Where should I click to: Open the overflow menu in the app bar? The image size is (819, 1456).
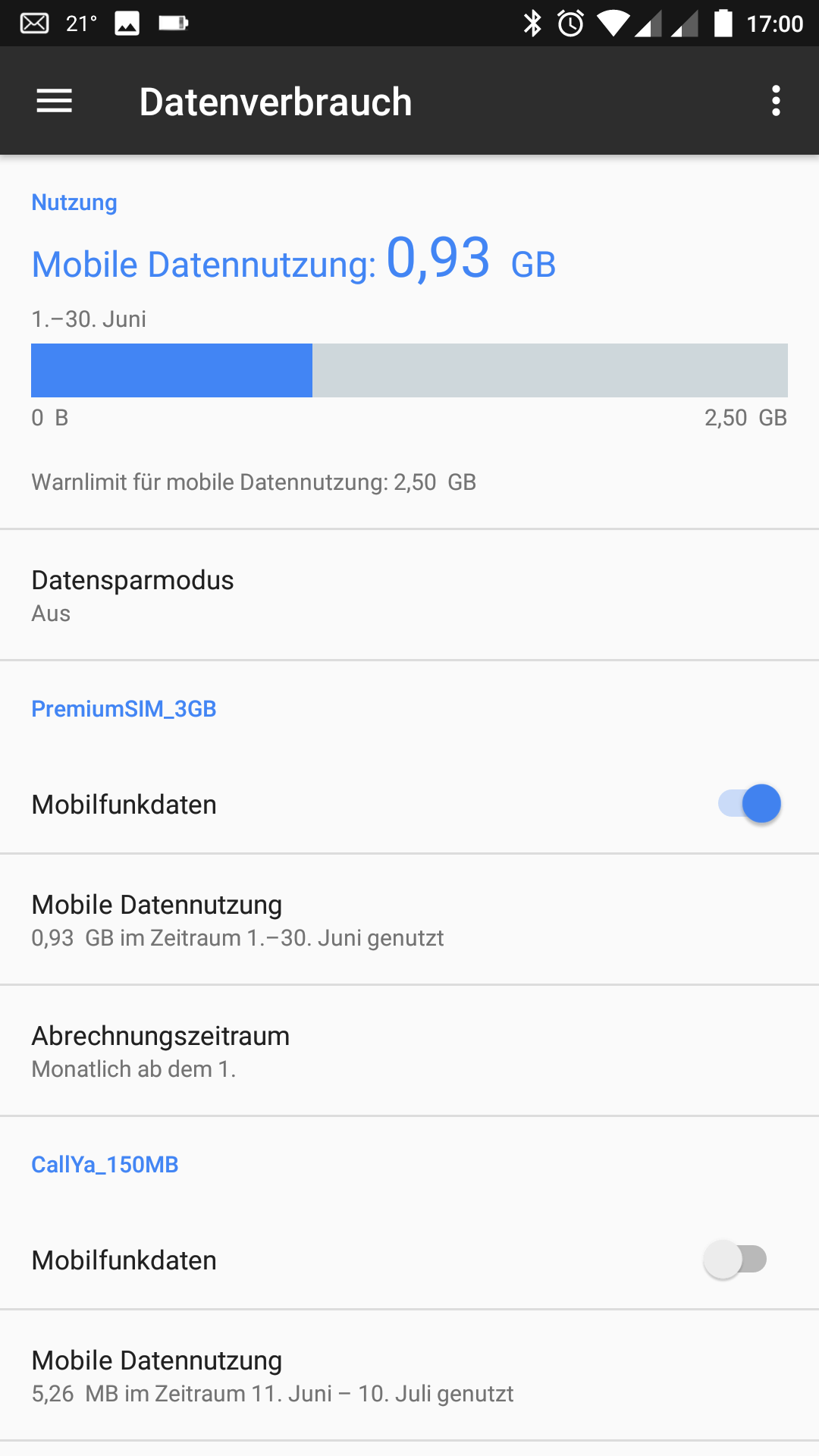point(775,101)
